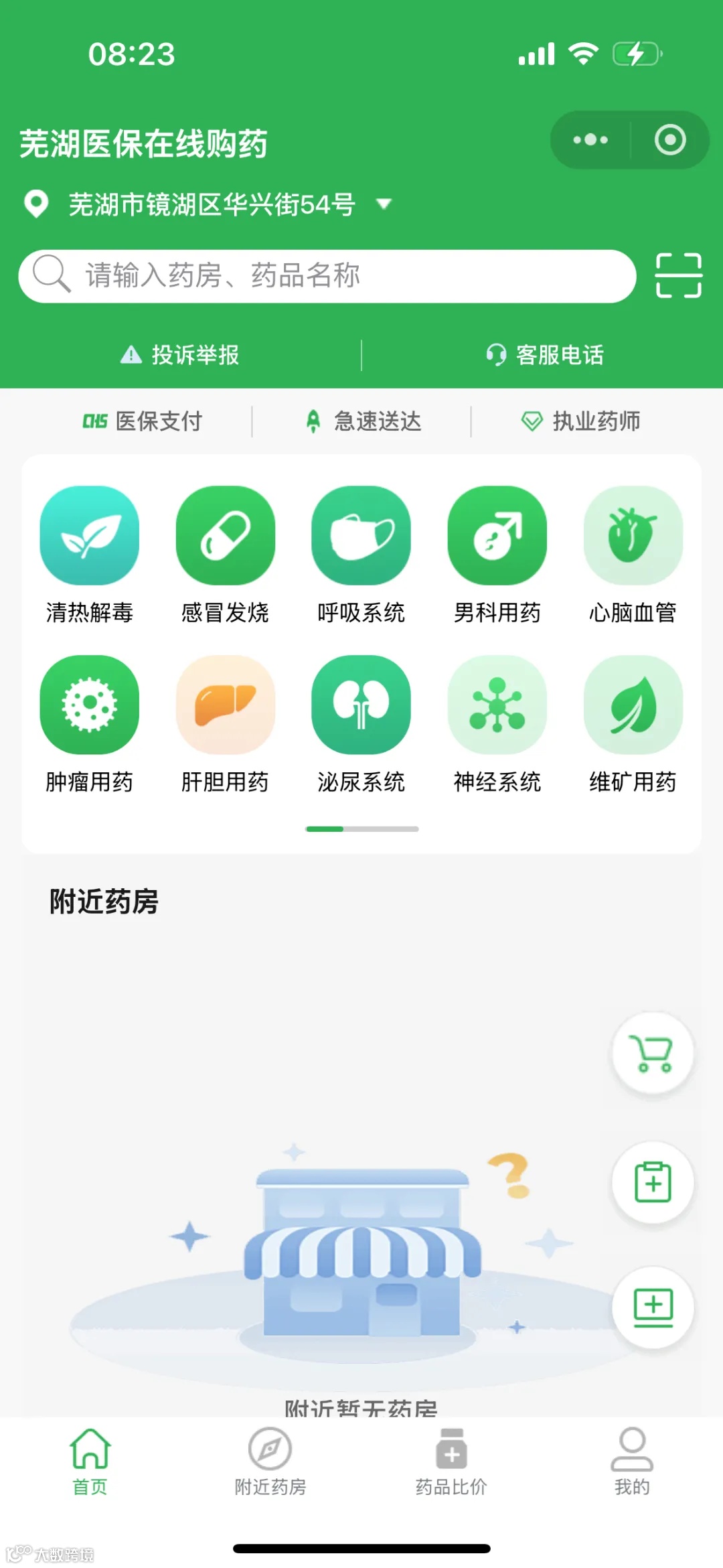Open 投诉举报 complaint report
Screen dimensions: 723x1568
180,355
